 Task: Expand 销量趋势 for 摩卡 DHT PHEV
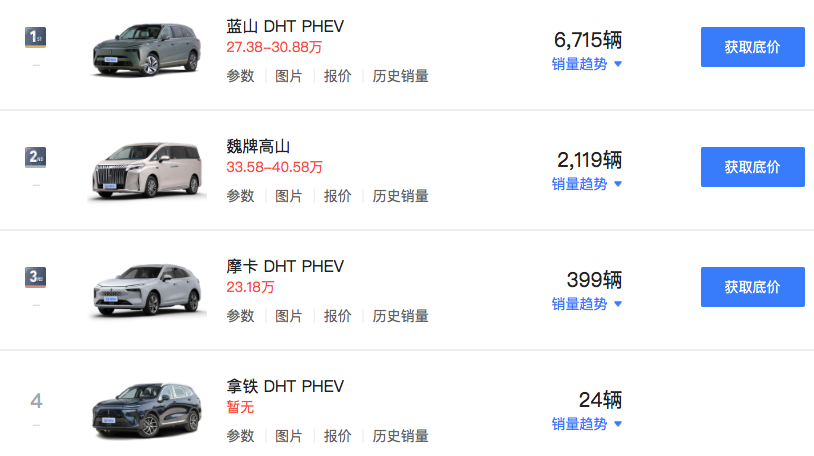pyautogui.click(x=587, y=304)
